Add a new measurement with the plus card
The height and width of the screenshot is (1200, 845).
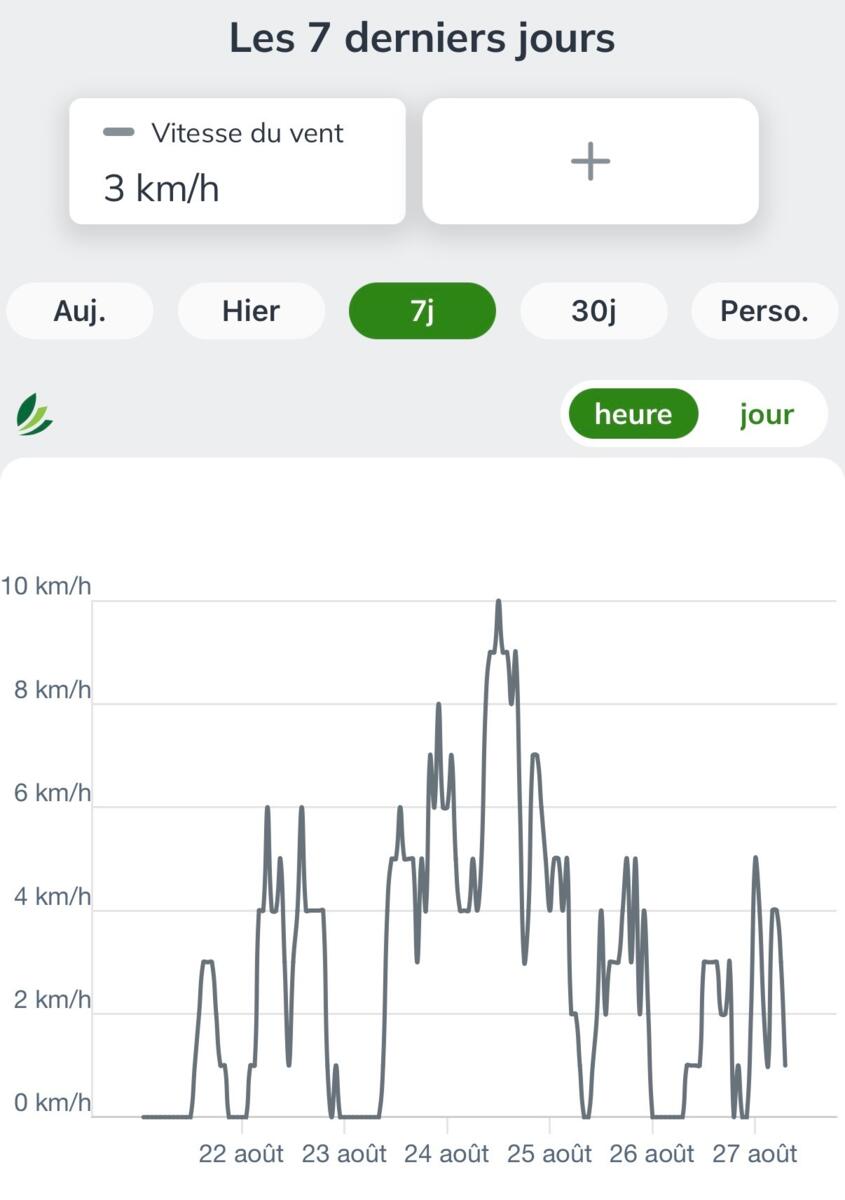coord(590,161)
